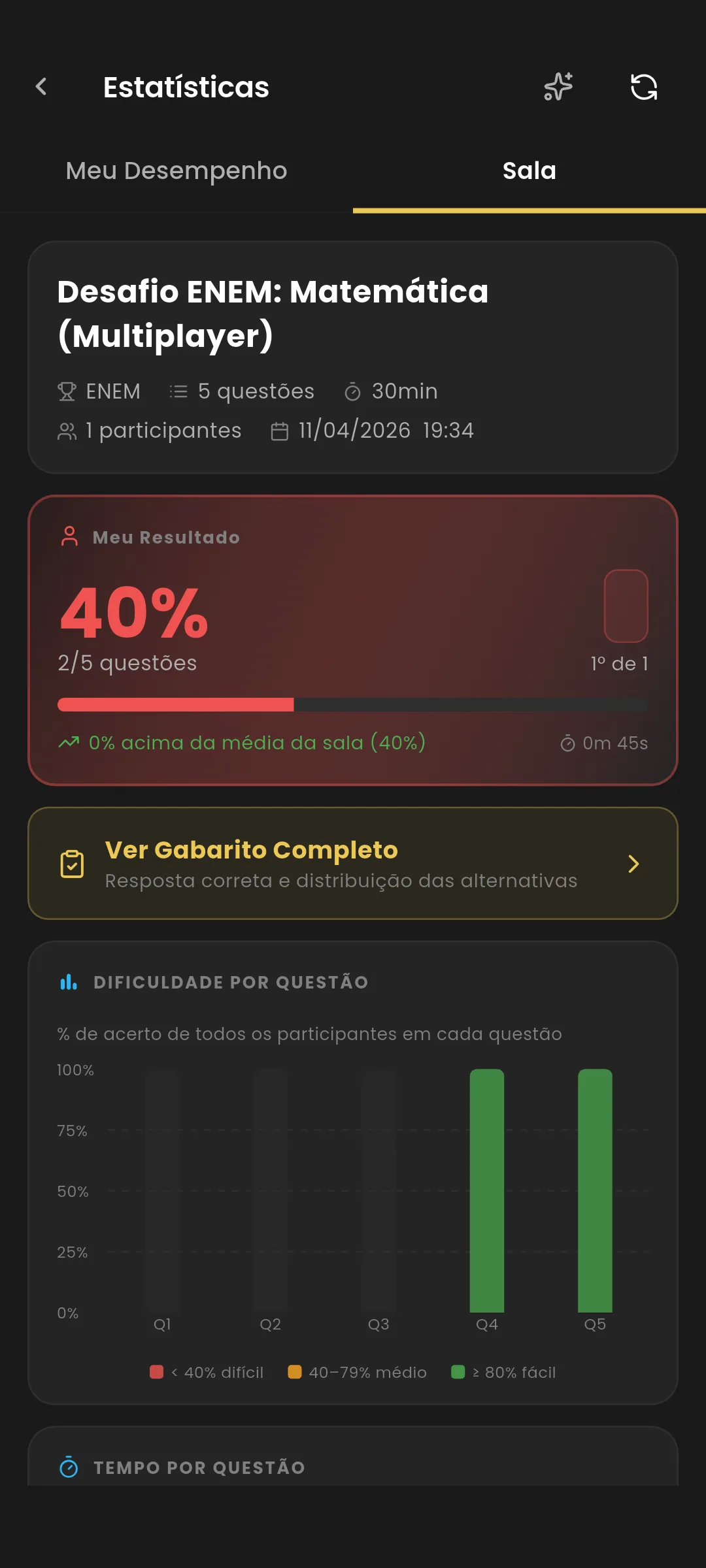Tap the clipboard icon on Ver Gabarito Completo
This screenshot has height=1568, width=706.
(73, 863)
